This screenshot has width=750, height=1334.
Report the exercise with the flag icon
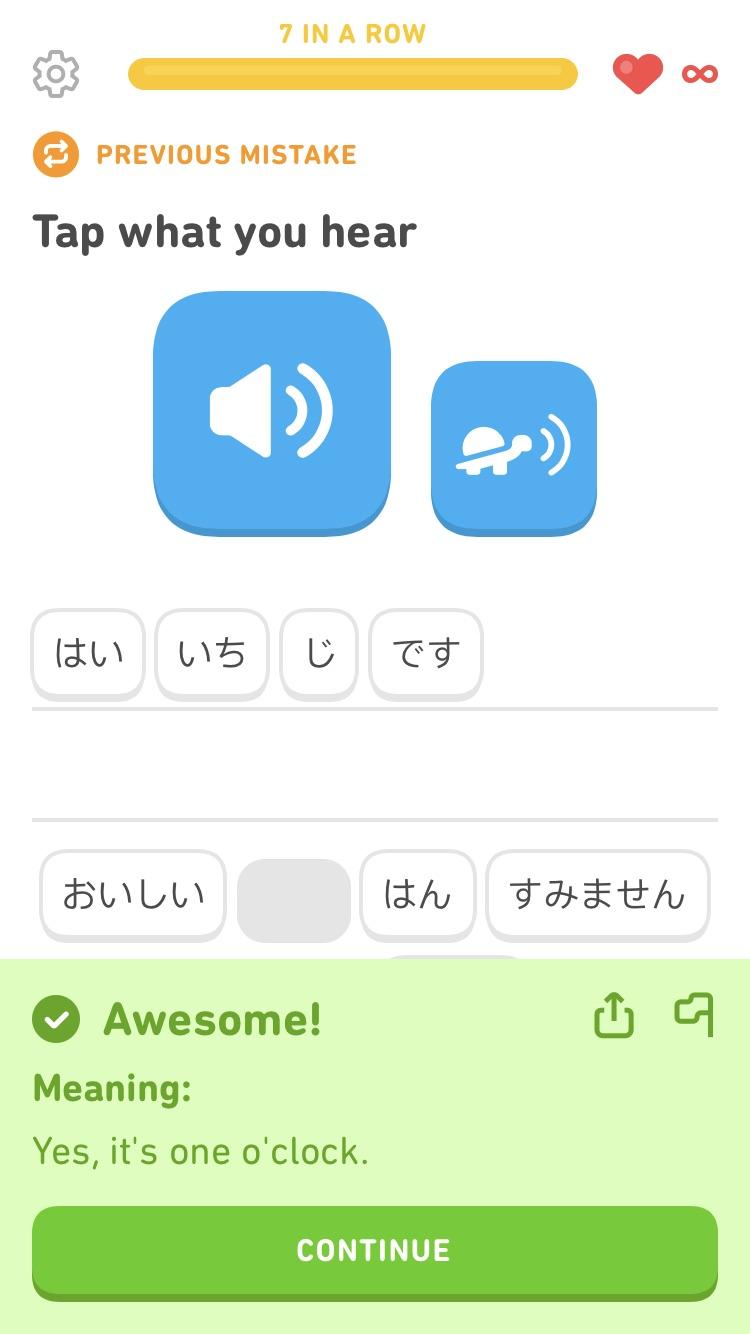[x=694, y=1016]
